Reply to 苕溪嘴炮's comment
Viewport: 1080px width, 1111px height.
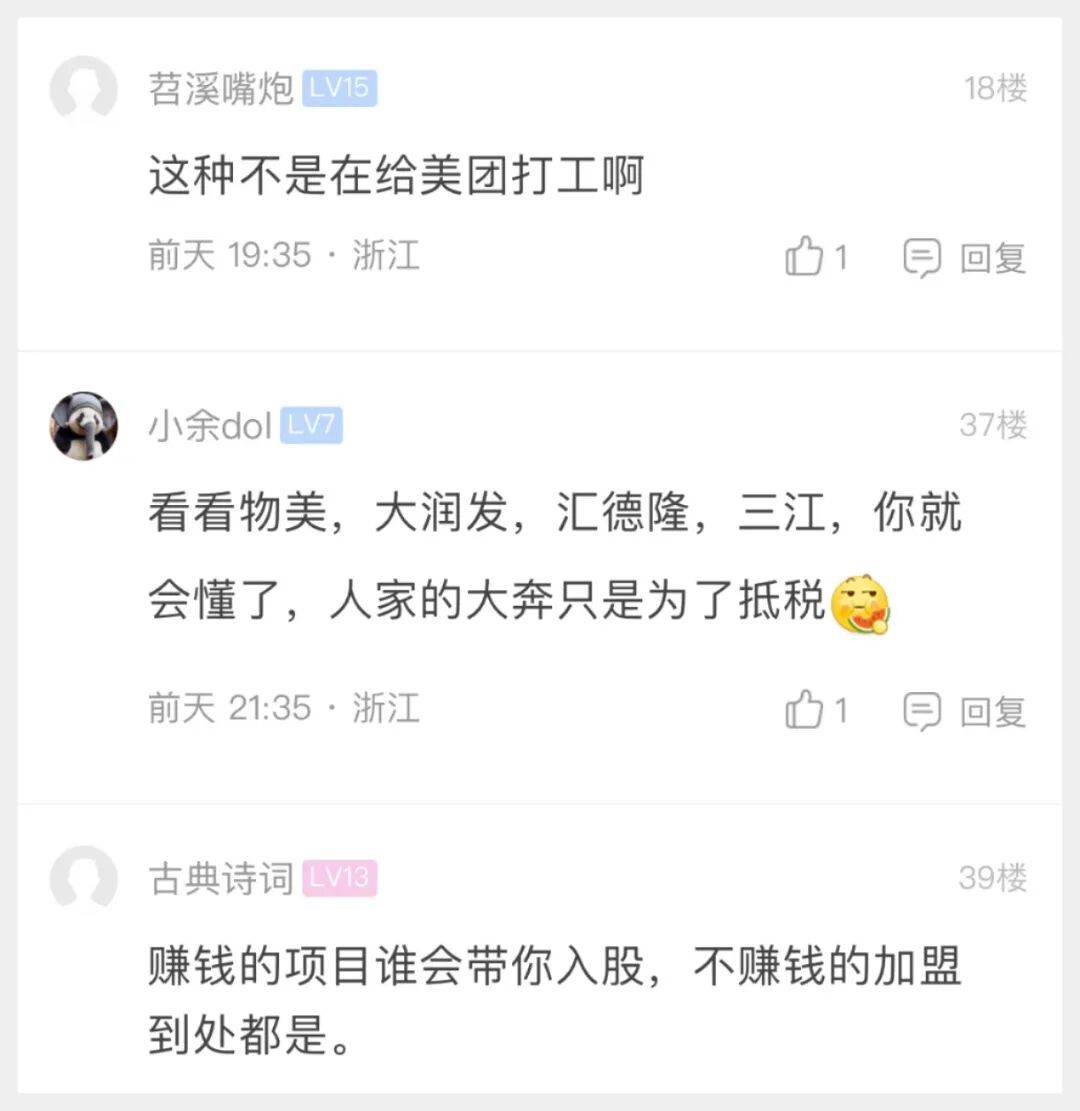(965, 258)
